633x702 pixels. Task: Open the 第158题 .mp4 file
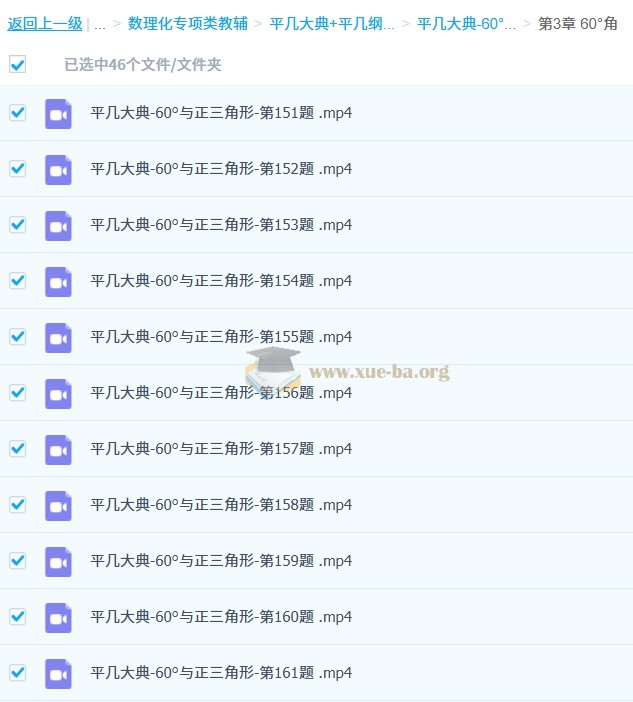click(220, 505)
